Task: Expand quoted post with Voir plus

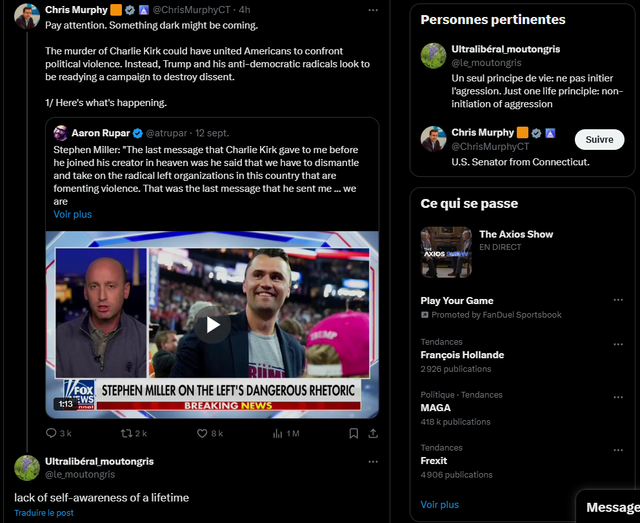Action: [72, 214]
